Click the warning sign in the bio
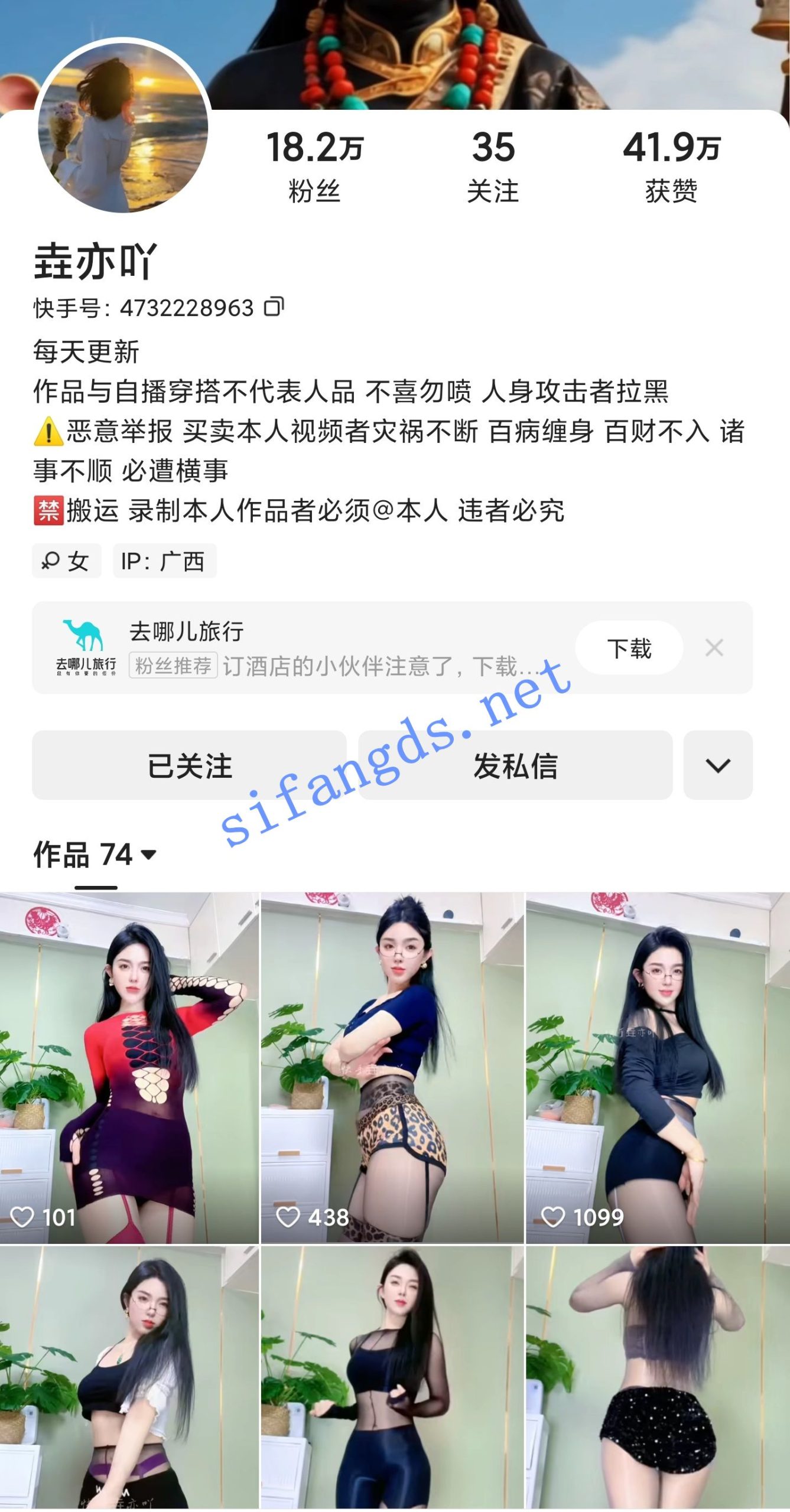Screen dimensions: 790x1512 coord(48,431)
